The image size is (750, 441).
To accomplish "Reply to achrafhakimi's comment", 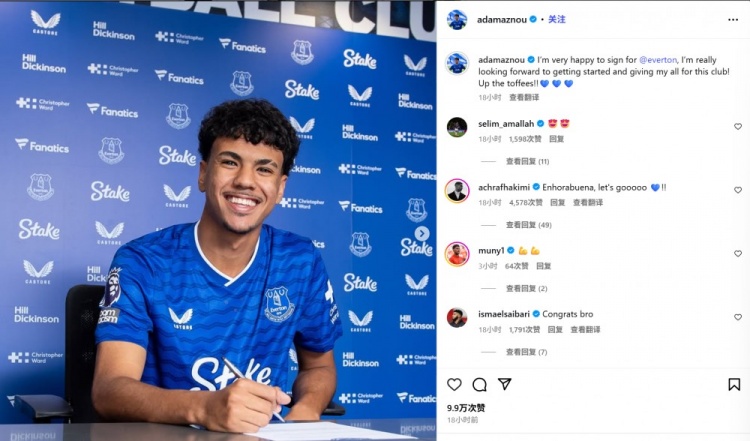I will 557,202.
